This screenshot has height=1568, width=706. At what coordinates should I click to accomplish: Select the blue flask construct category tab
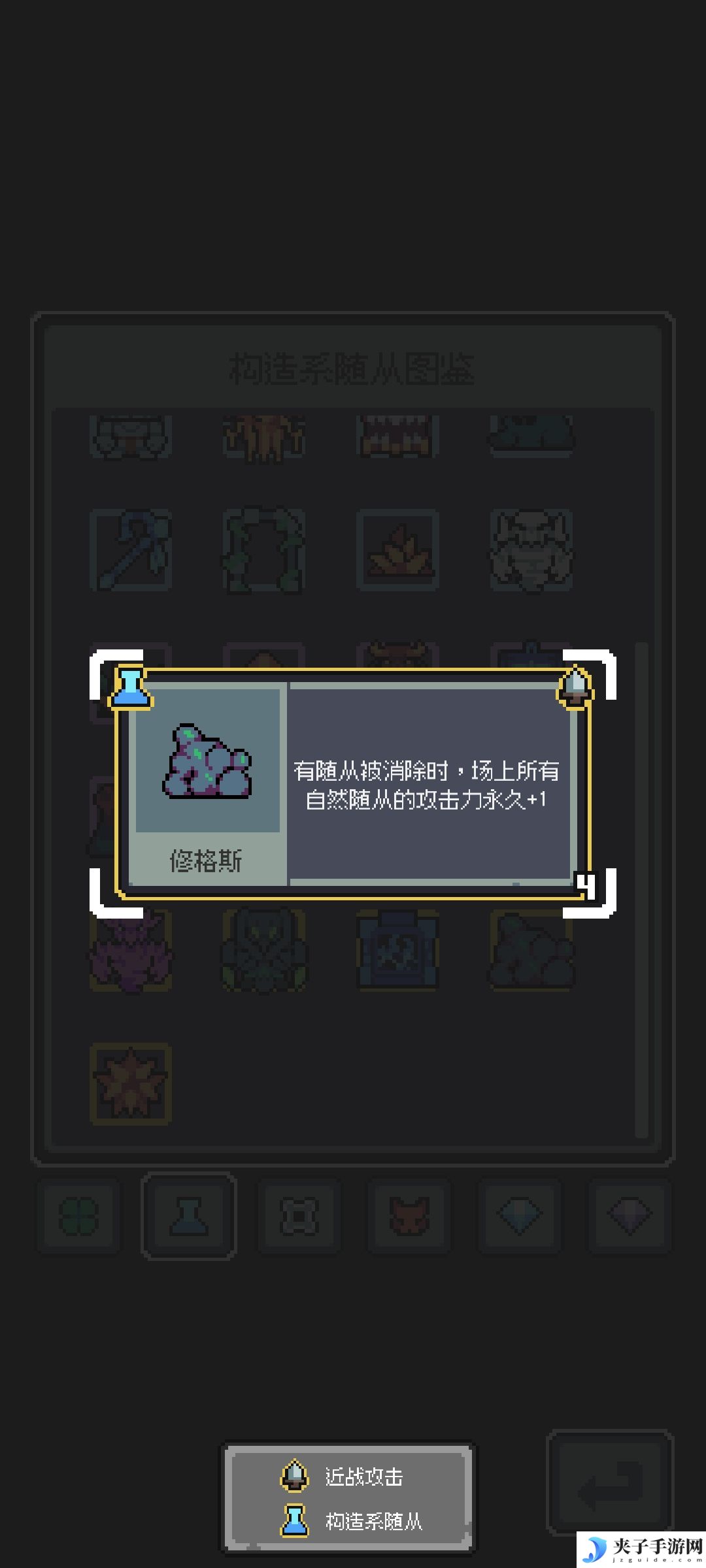point(189,1217)
